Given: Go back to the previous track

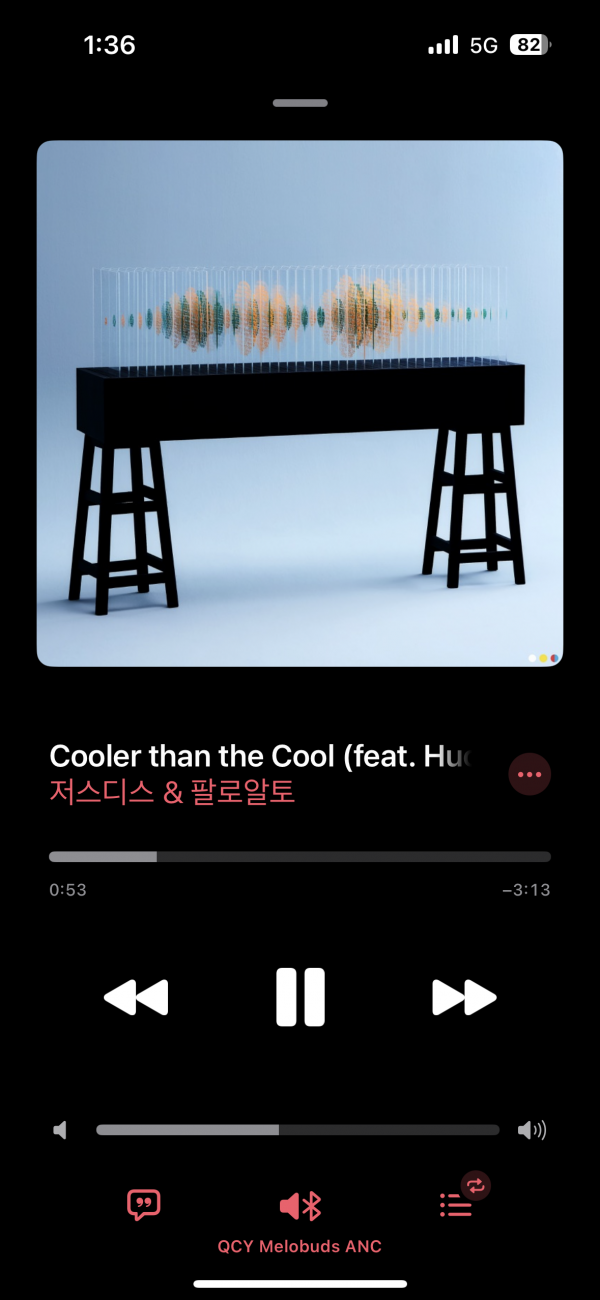Looking at the screenshot, I should [x=136, y=997].
